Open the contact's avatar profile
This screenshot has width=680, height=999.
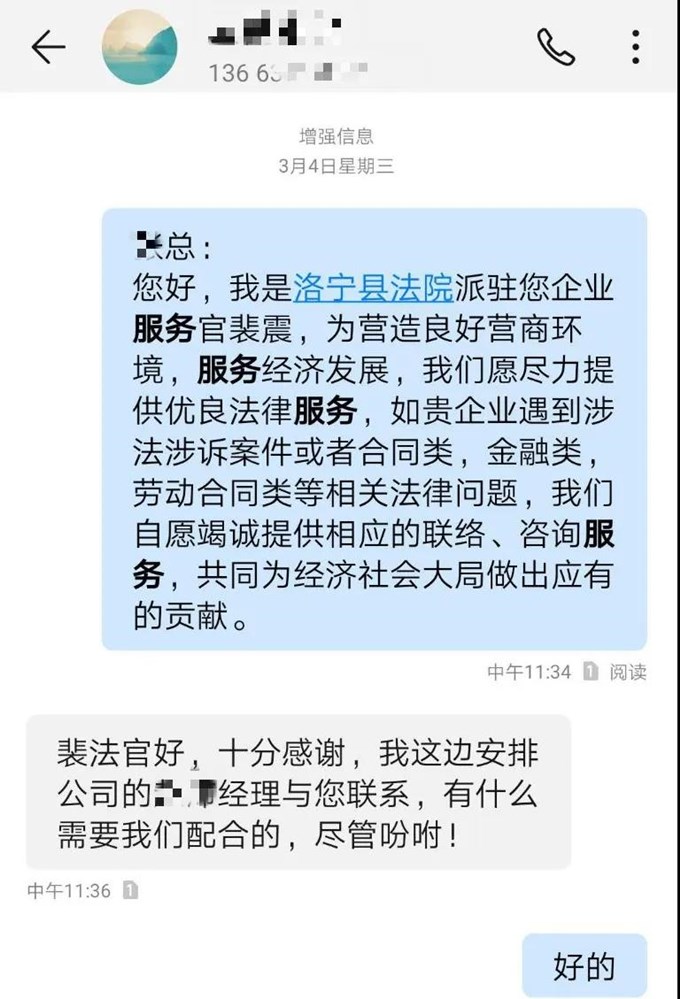141,47
